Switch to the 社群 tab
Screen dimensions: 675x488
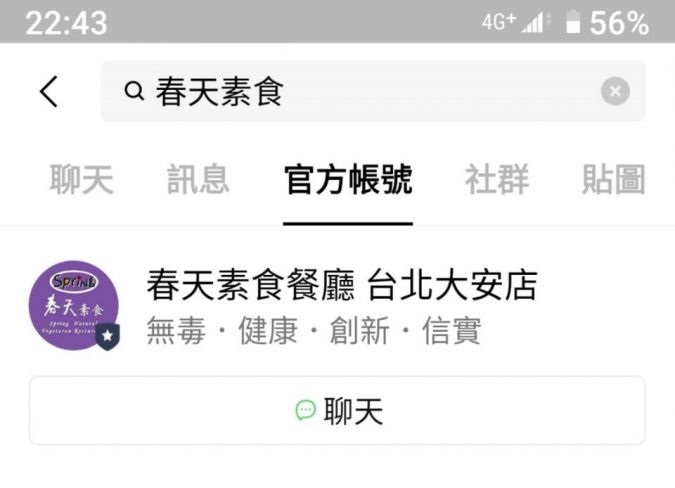point(497,181)
